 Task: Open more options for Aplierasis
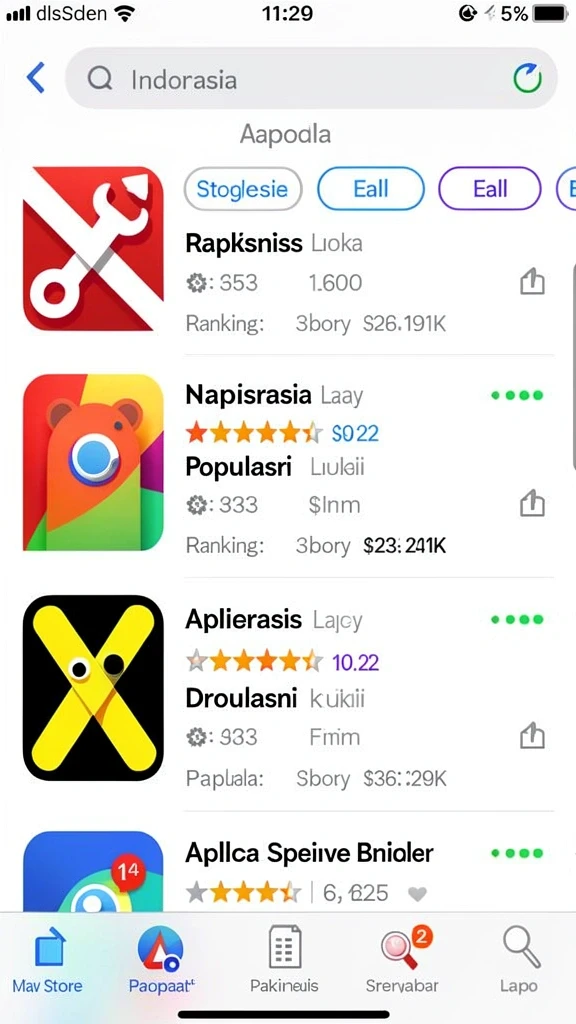[517, 619]
